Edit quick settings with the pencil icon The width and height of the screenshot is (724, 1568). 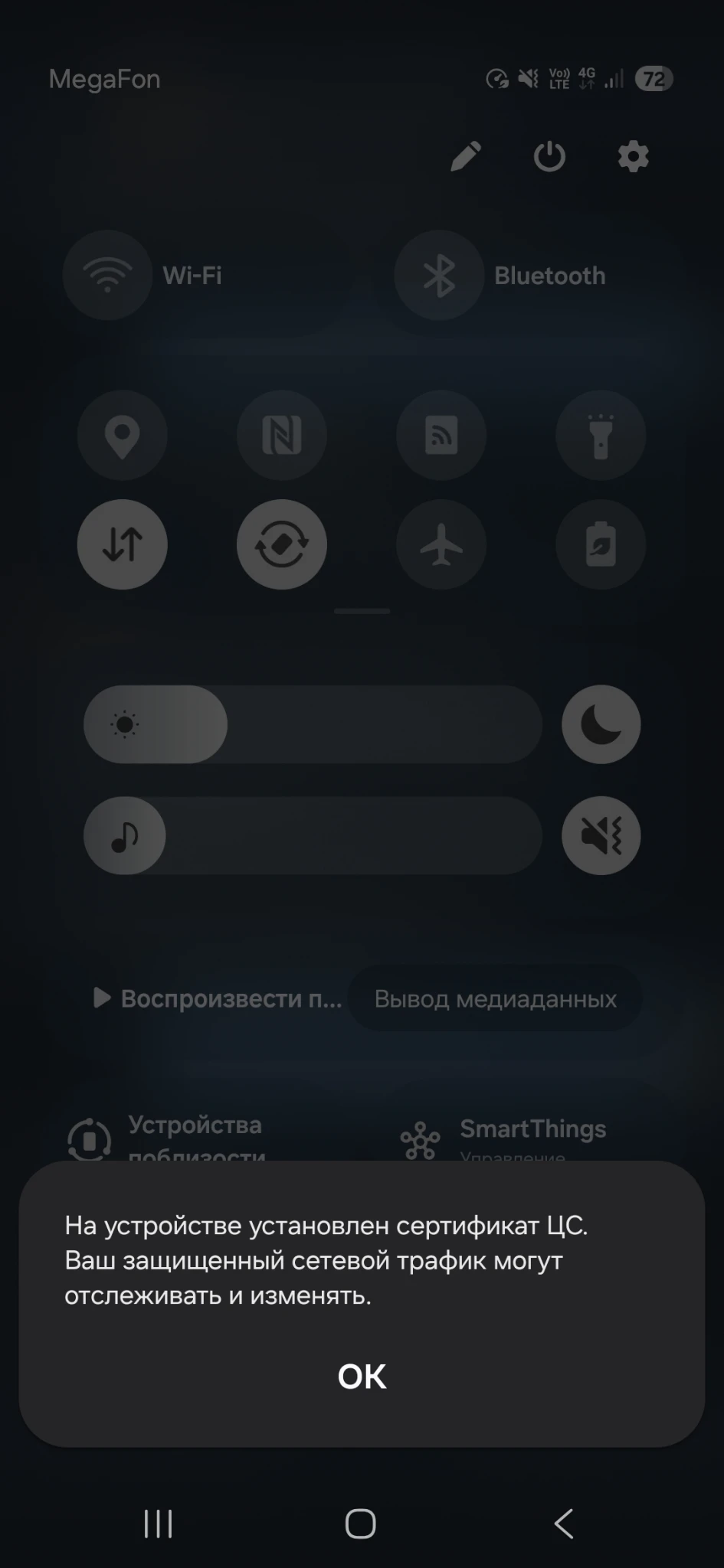click(x=466, y=156)
